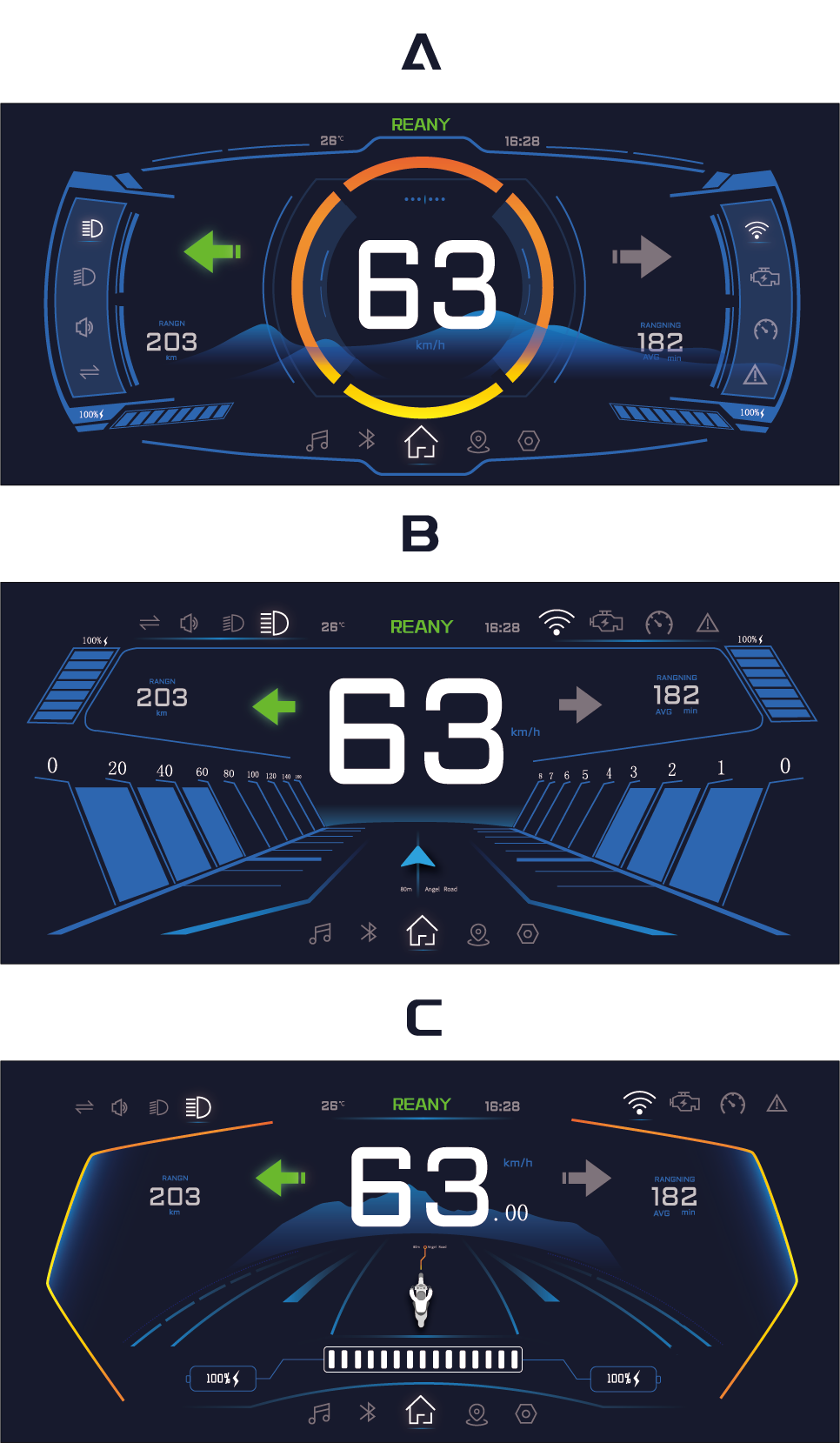This screenshot has width=840, height=1443.
Task: Select the lane-change double arrow icon in dashboard C
Action: [83, 1107]
